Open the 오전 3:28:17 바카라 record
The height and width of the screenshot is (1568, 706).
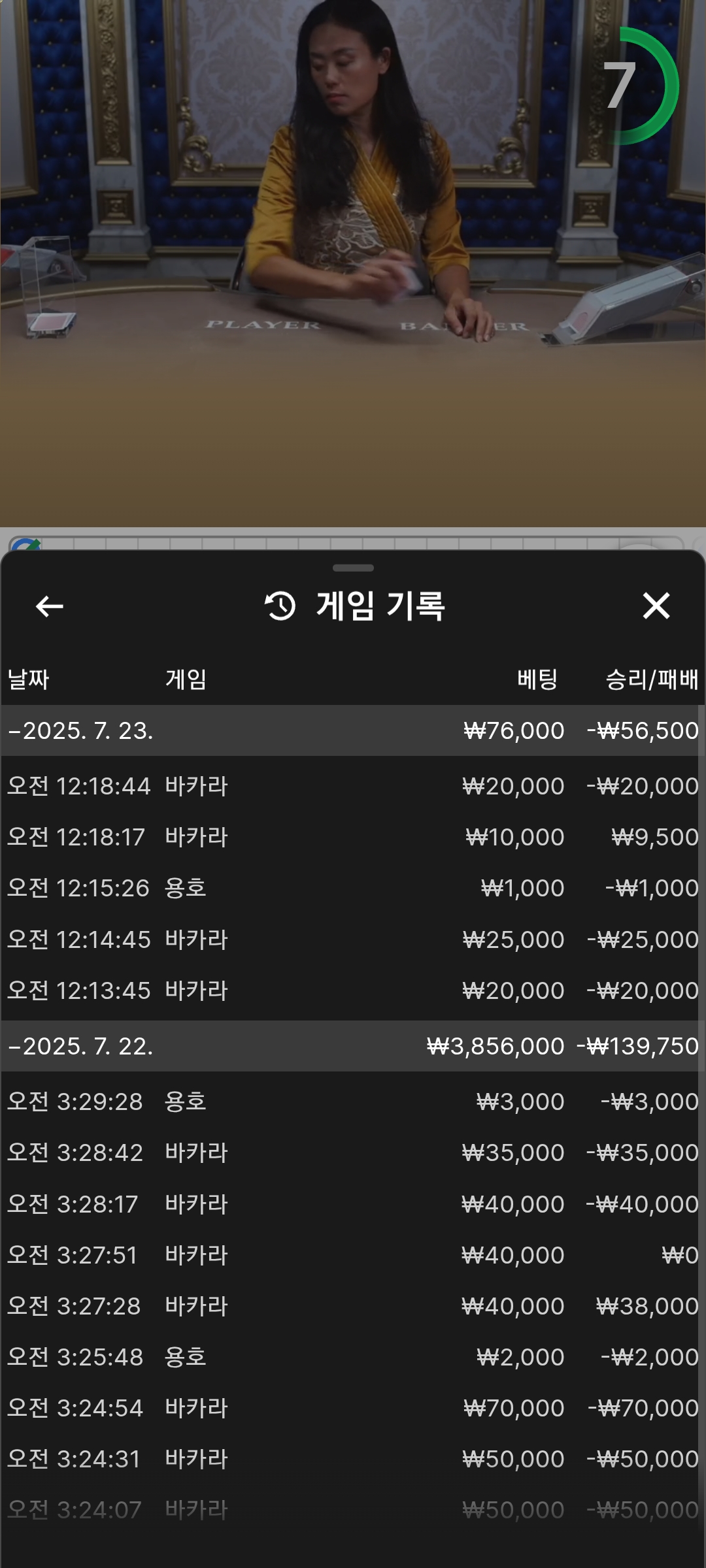[x=353, y=1204]
